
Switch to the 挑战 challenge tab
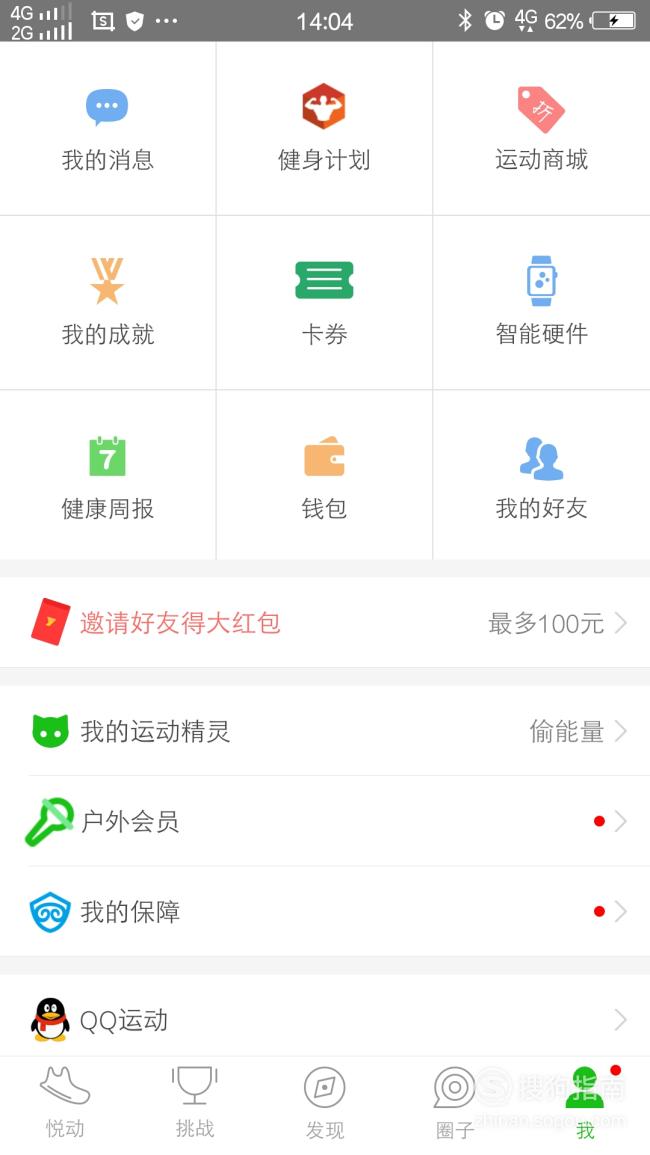pos(195,1103)
